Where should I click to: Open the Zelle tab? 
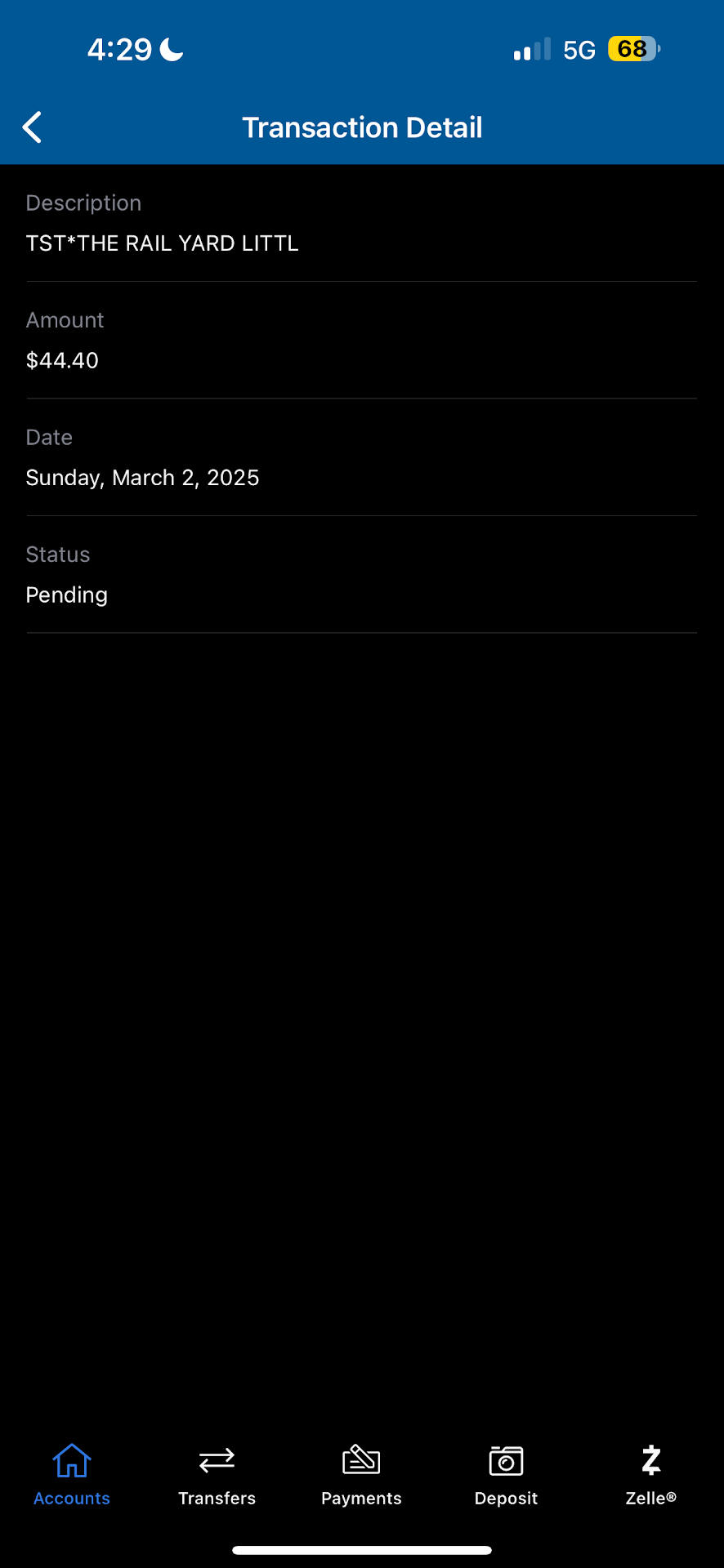[650, 1473]
